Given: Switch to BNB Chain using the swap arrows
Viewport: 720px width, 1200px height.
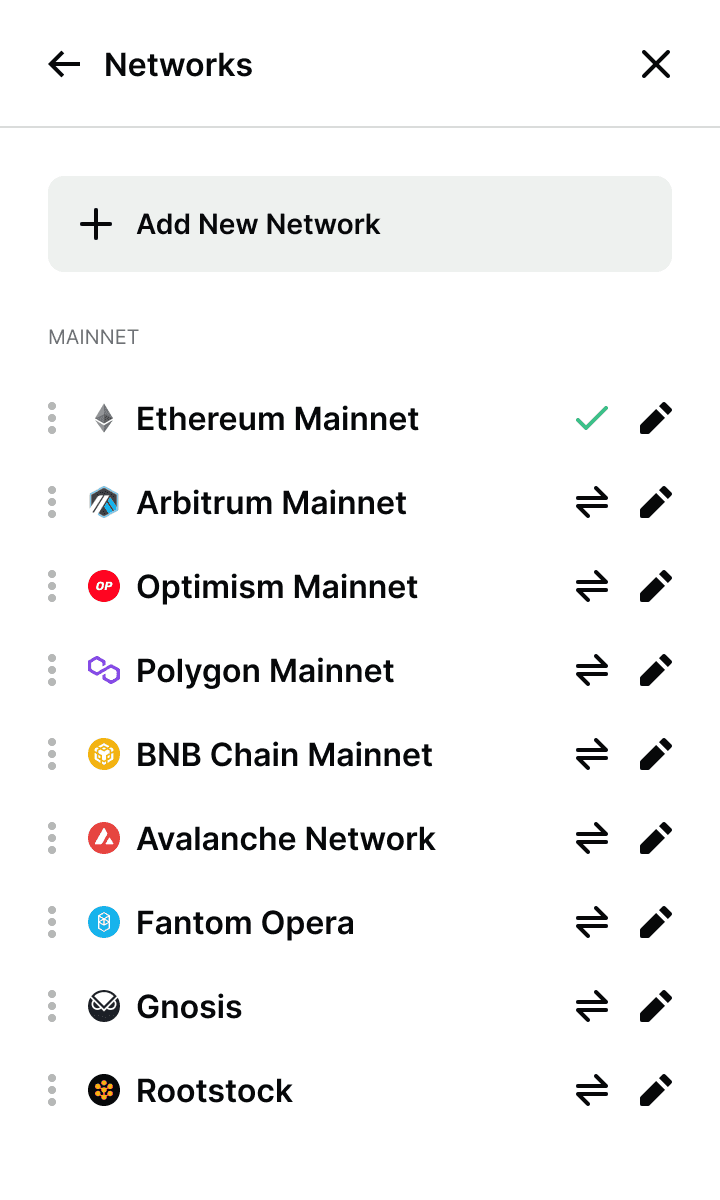Looking at the screenshot, I should (591, 754).
